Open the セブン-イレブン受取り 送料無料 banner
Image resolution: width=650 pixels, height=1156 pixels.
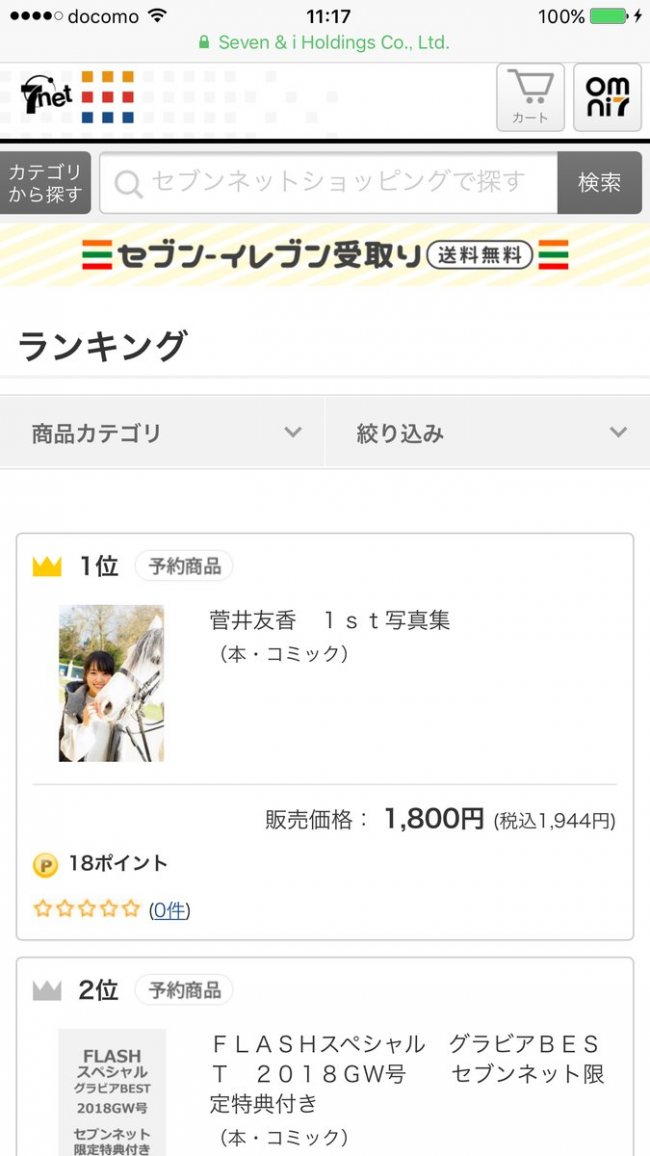(325, 255)
